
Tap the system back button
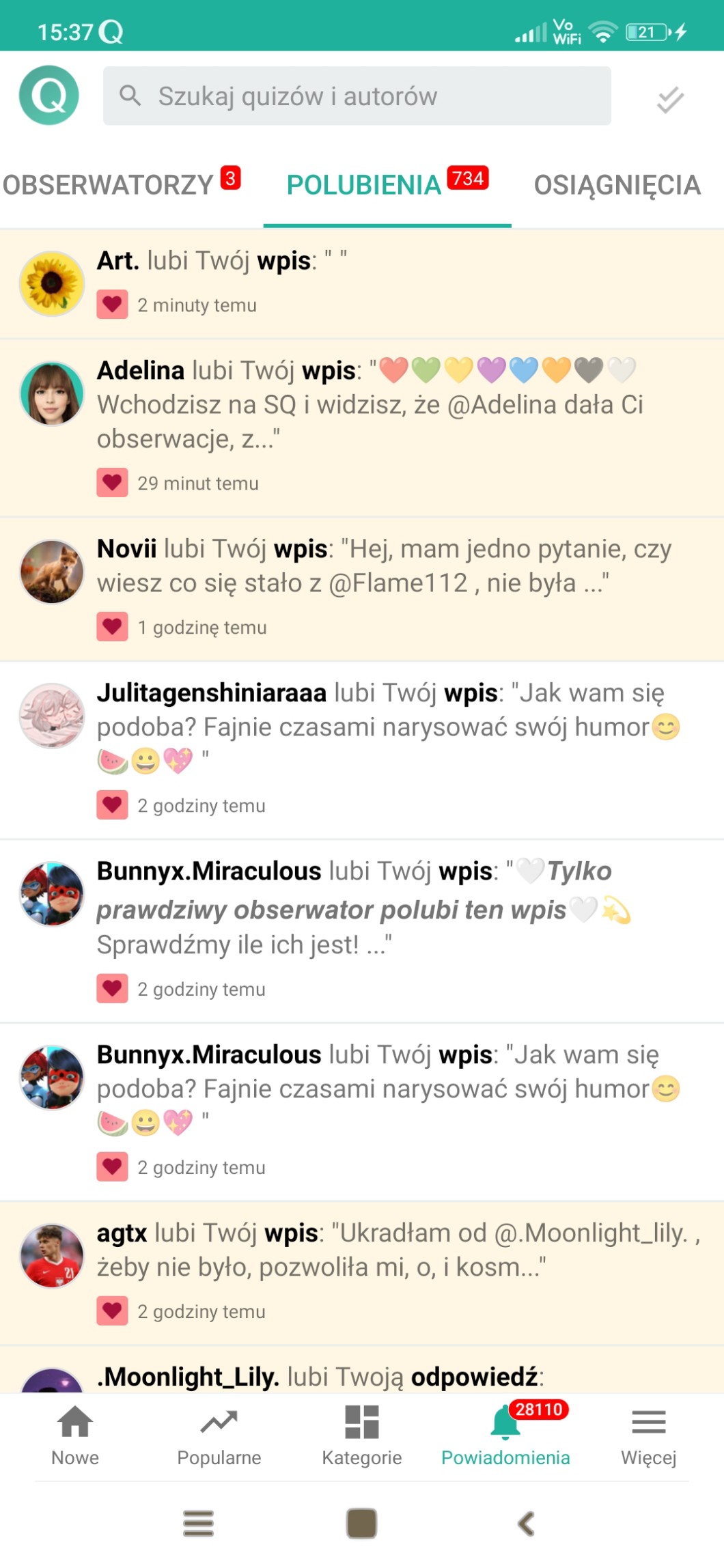(x=525, y=1524)
